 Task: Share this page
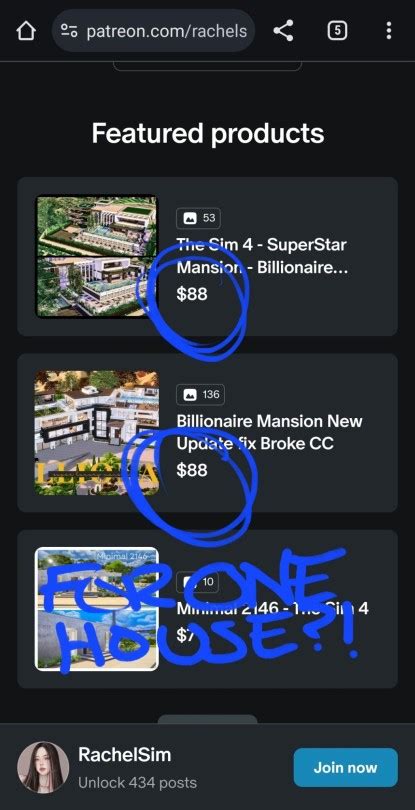pos(283,31)
